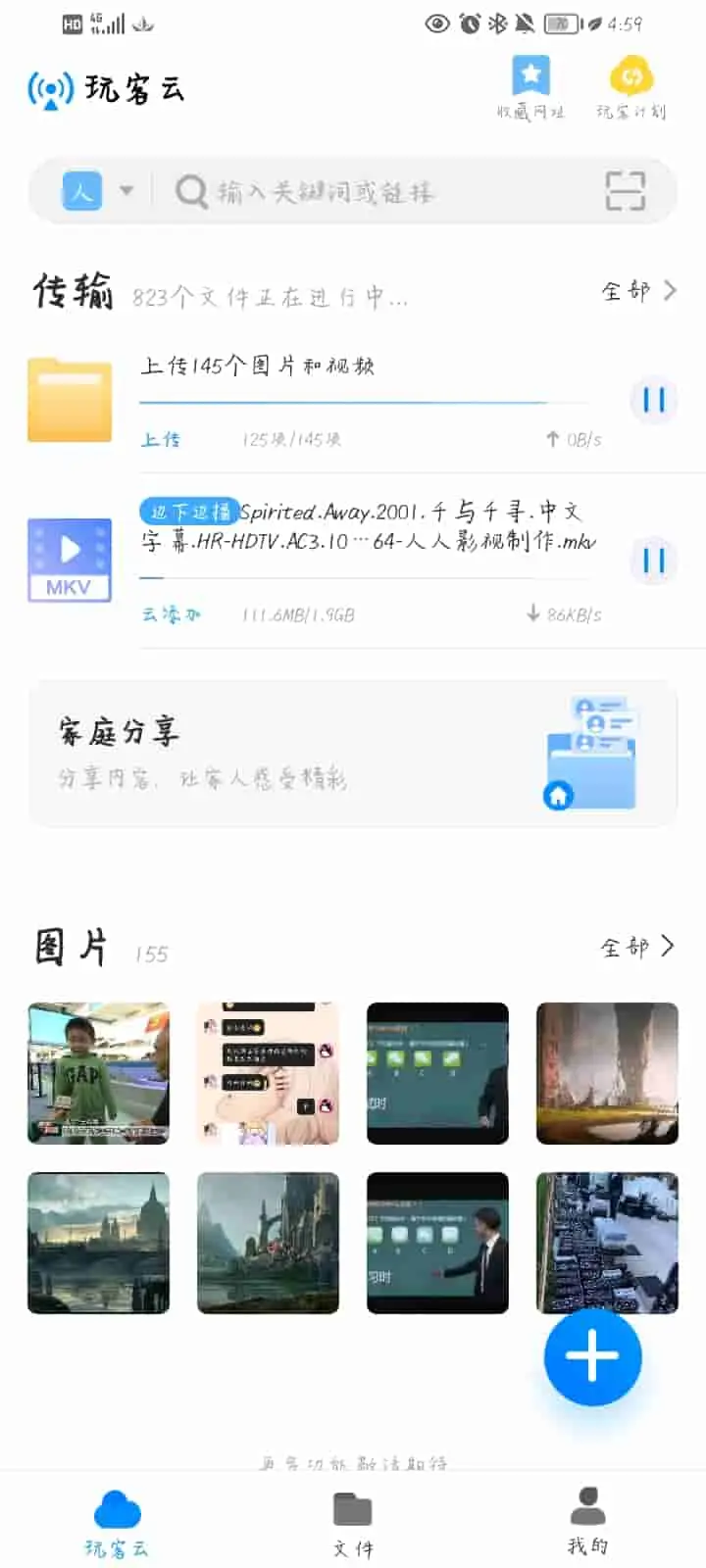
Task: Open the upload folder transfer item
Action: coord(353,400)
